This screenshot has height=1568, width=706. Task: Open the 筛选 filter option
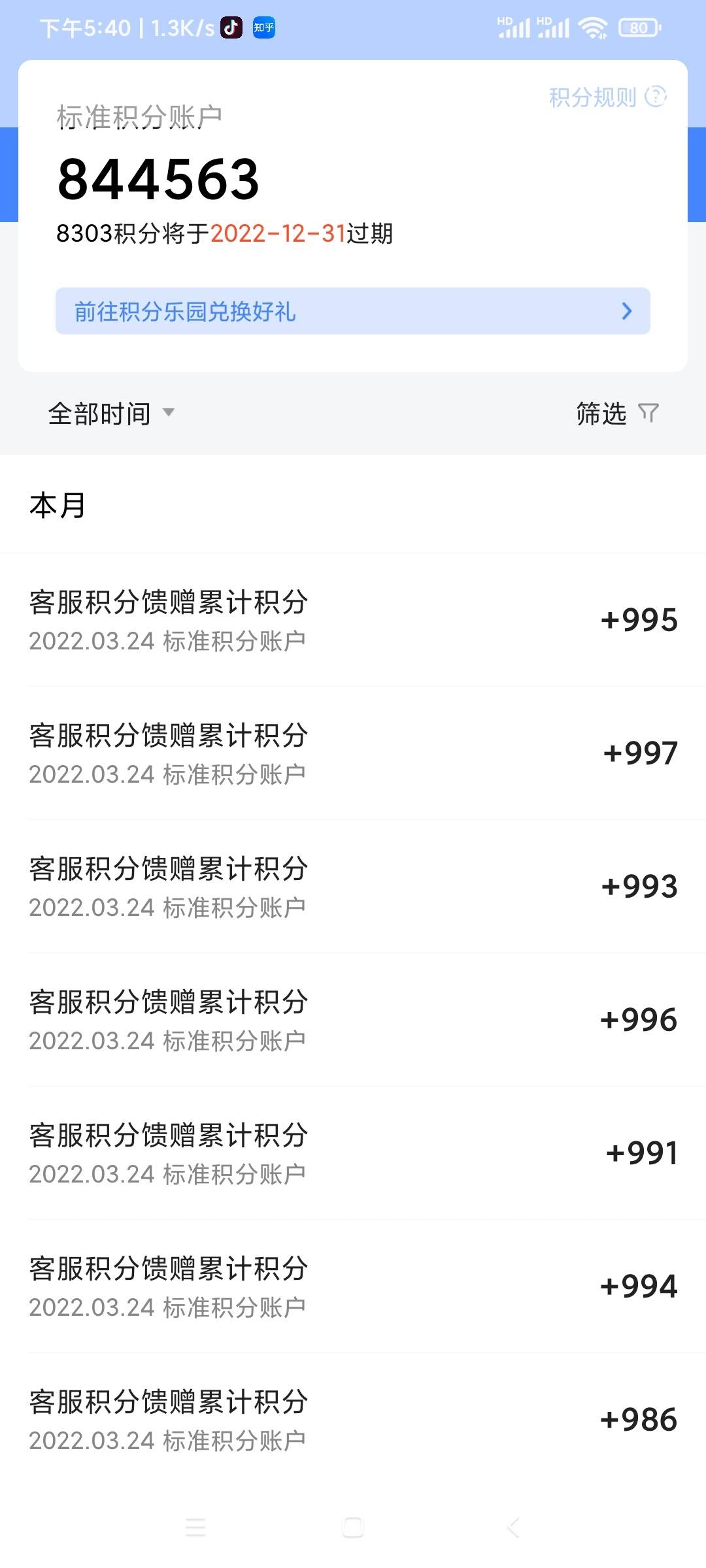617,414
